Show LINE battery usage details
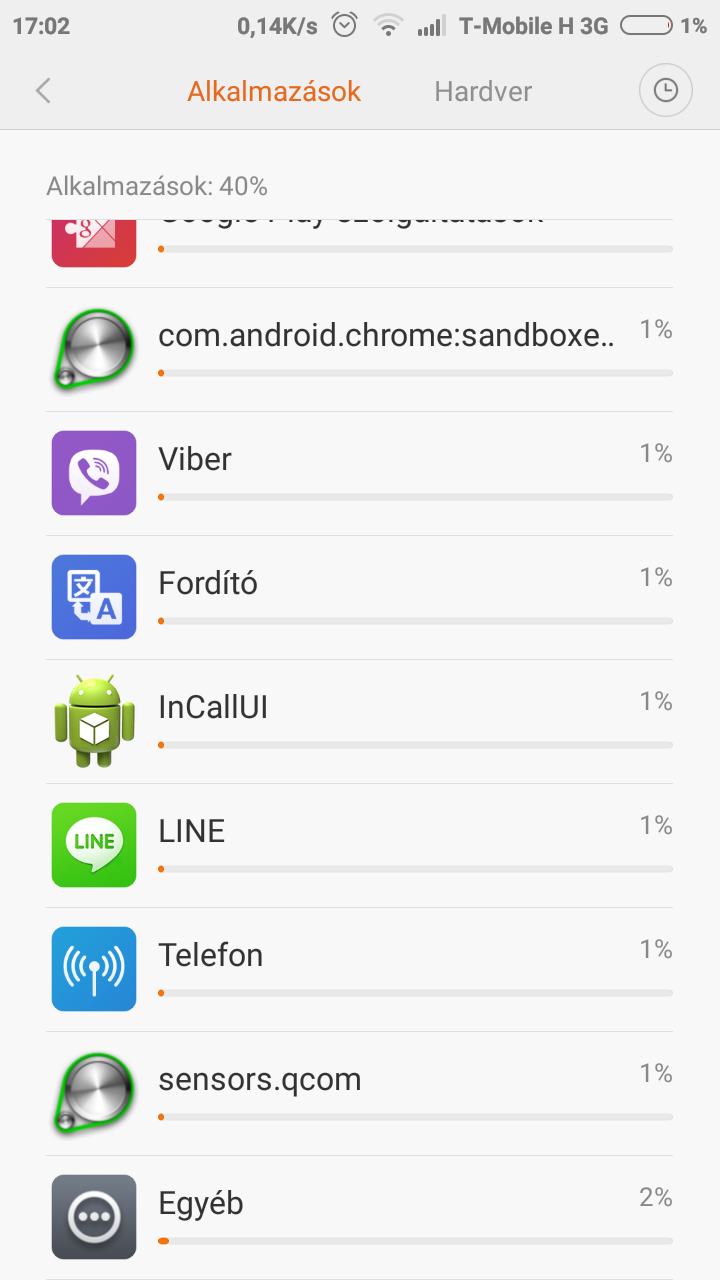720x1280 pixels. coord(360,846)
